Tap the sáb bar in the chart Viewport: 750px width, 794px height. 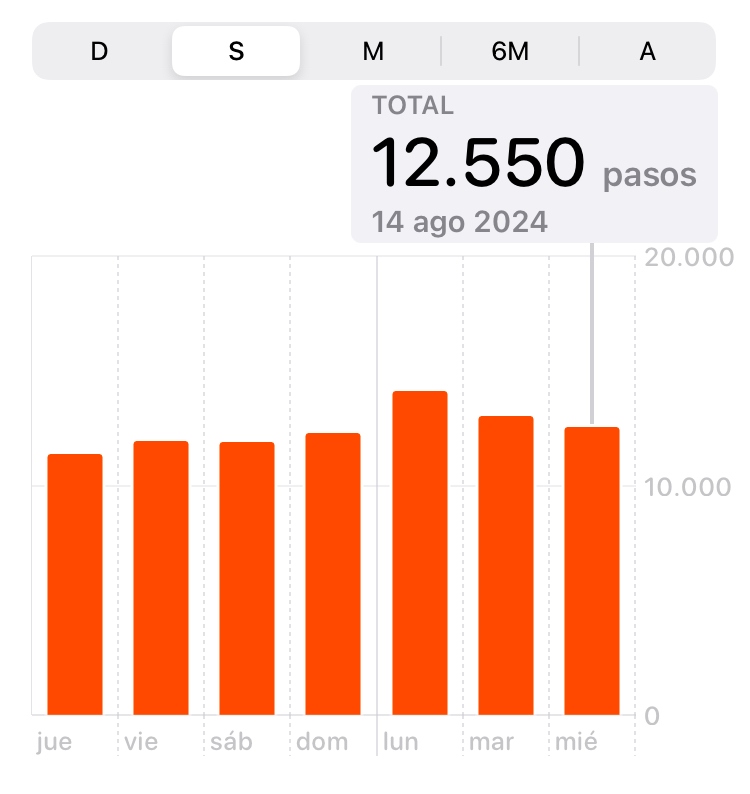click(247, 579)
